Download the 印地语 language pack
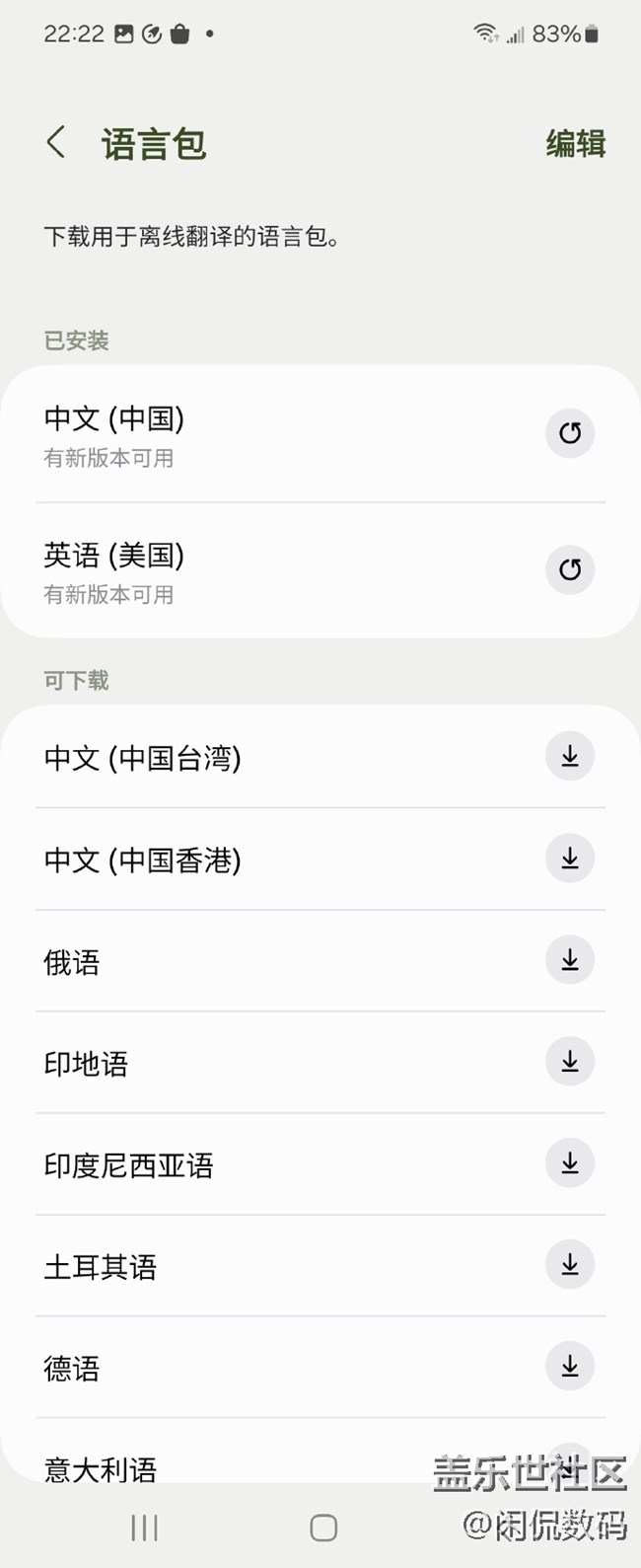This screenshot has width=641, height=1568. click(x=570, y=1062)
